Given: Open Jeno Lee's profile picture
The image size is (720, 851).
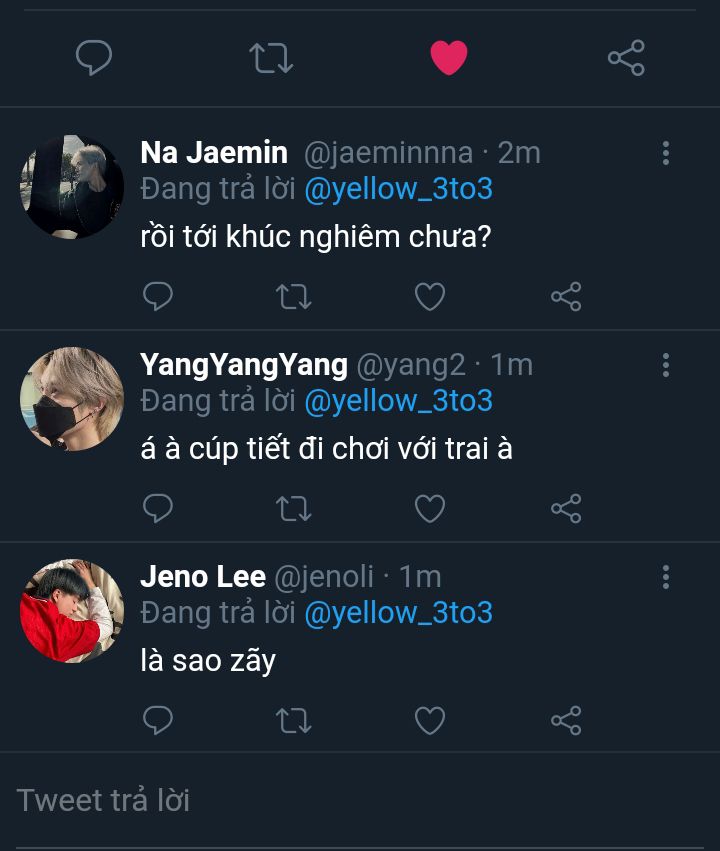Looking at the screenshot, I should (71, 611).
